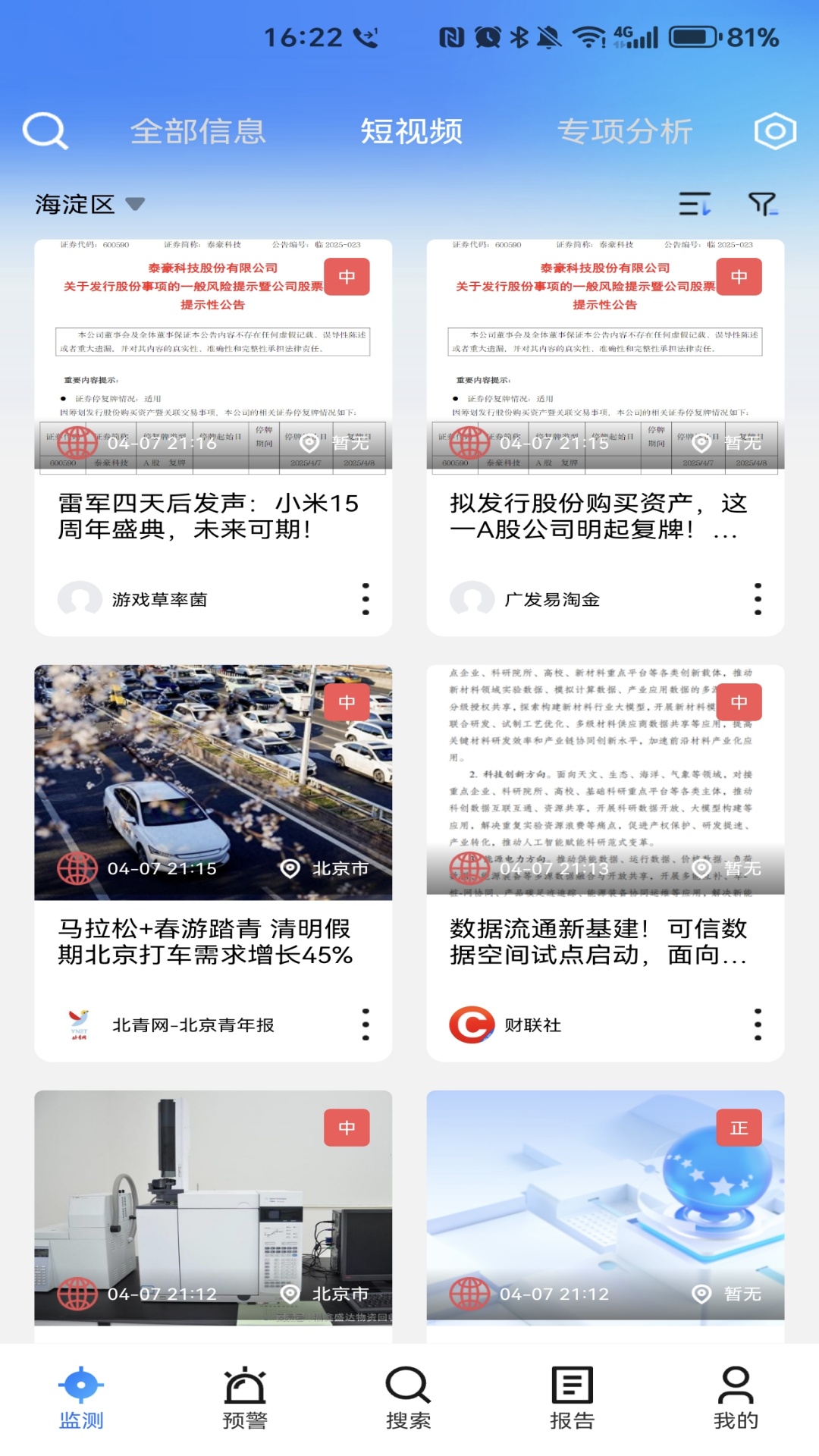The height and width of the screenshot is (1456, 819).
Task: Open the three-dot menu on 游戏草率菌 card
Action: (366, 598)
